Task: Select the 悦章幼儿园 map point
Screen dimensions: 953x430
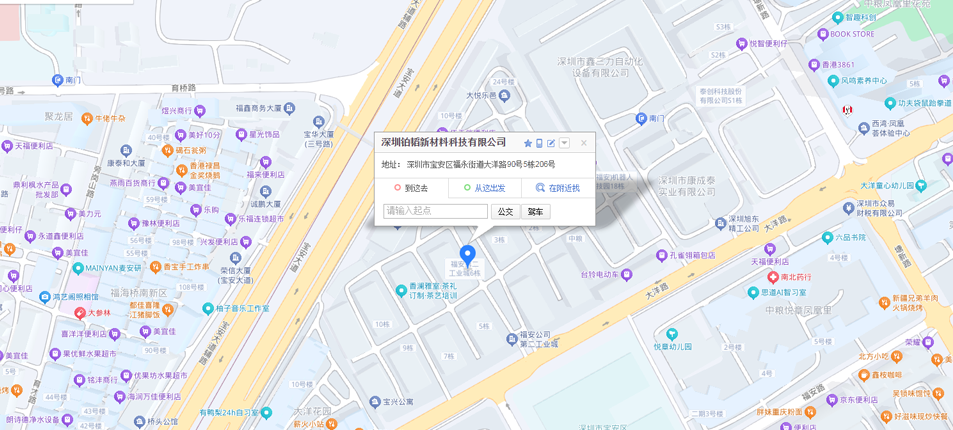Action: (672, 334)
